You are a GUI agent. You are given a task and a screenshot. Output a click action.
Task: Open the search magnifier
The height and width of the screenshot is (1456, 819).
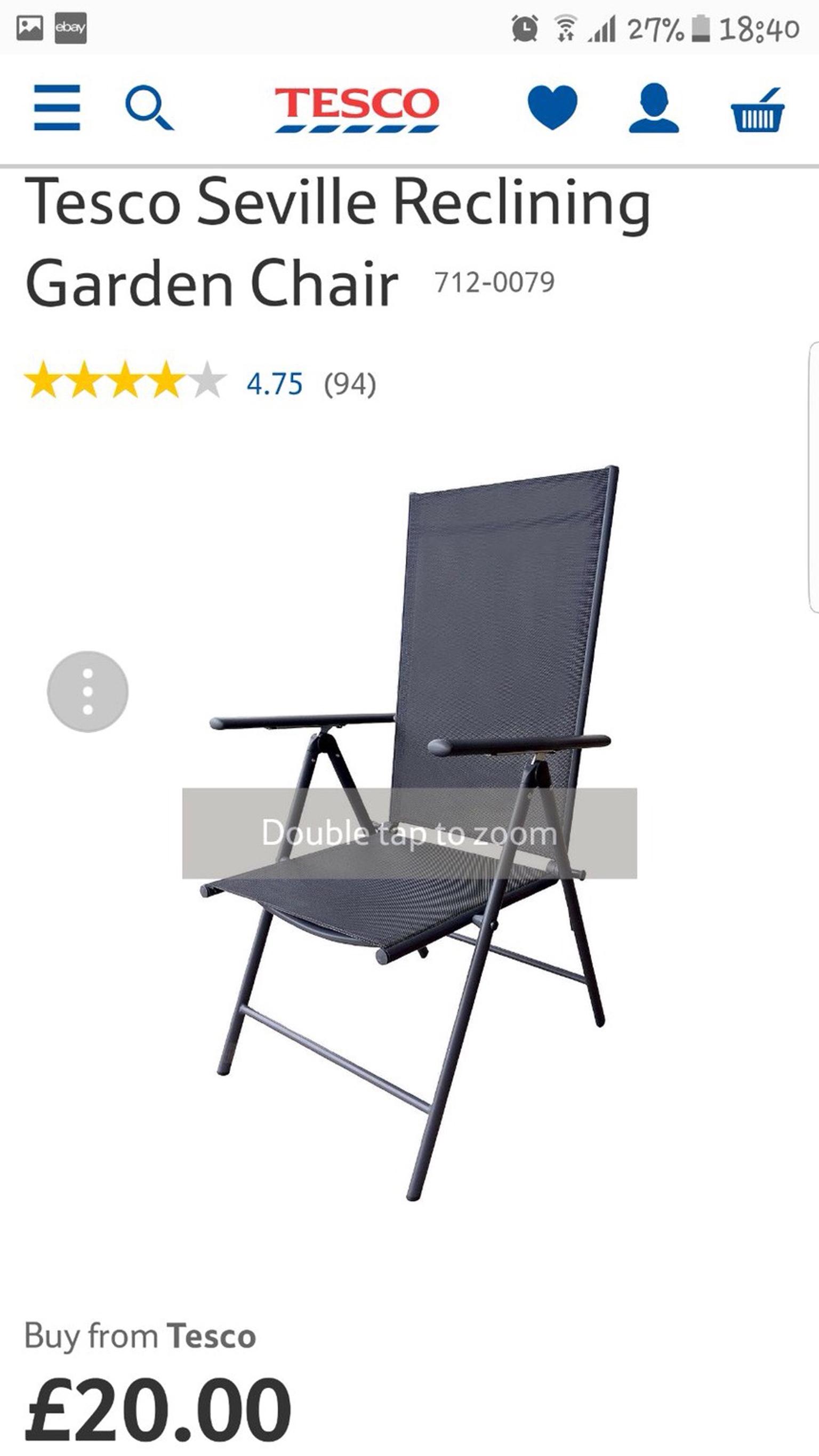[149, 107]
